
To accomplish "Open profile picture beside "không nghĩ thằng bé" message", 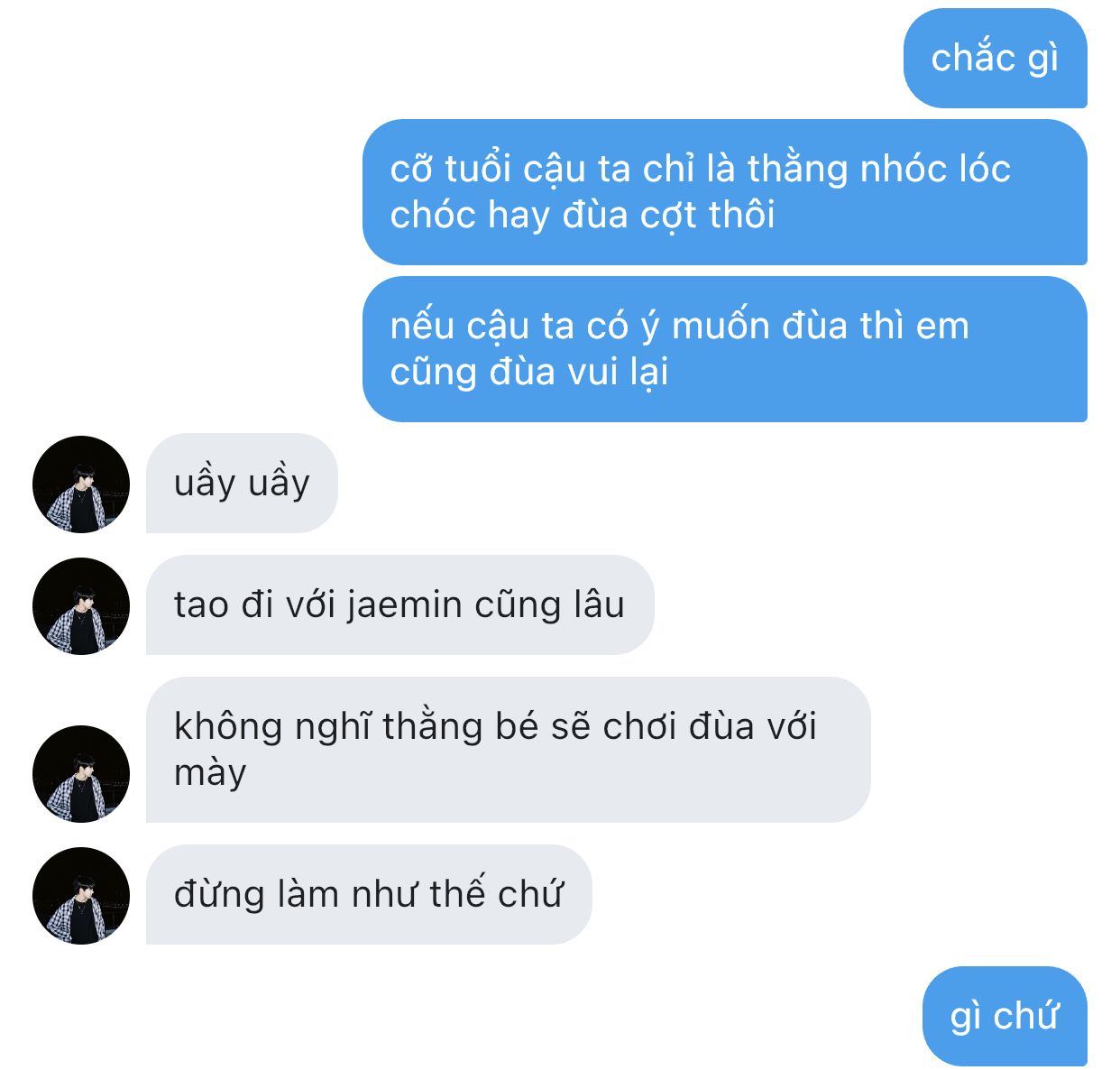I will pyautogui.click(x=81, y=774).
